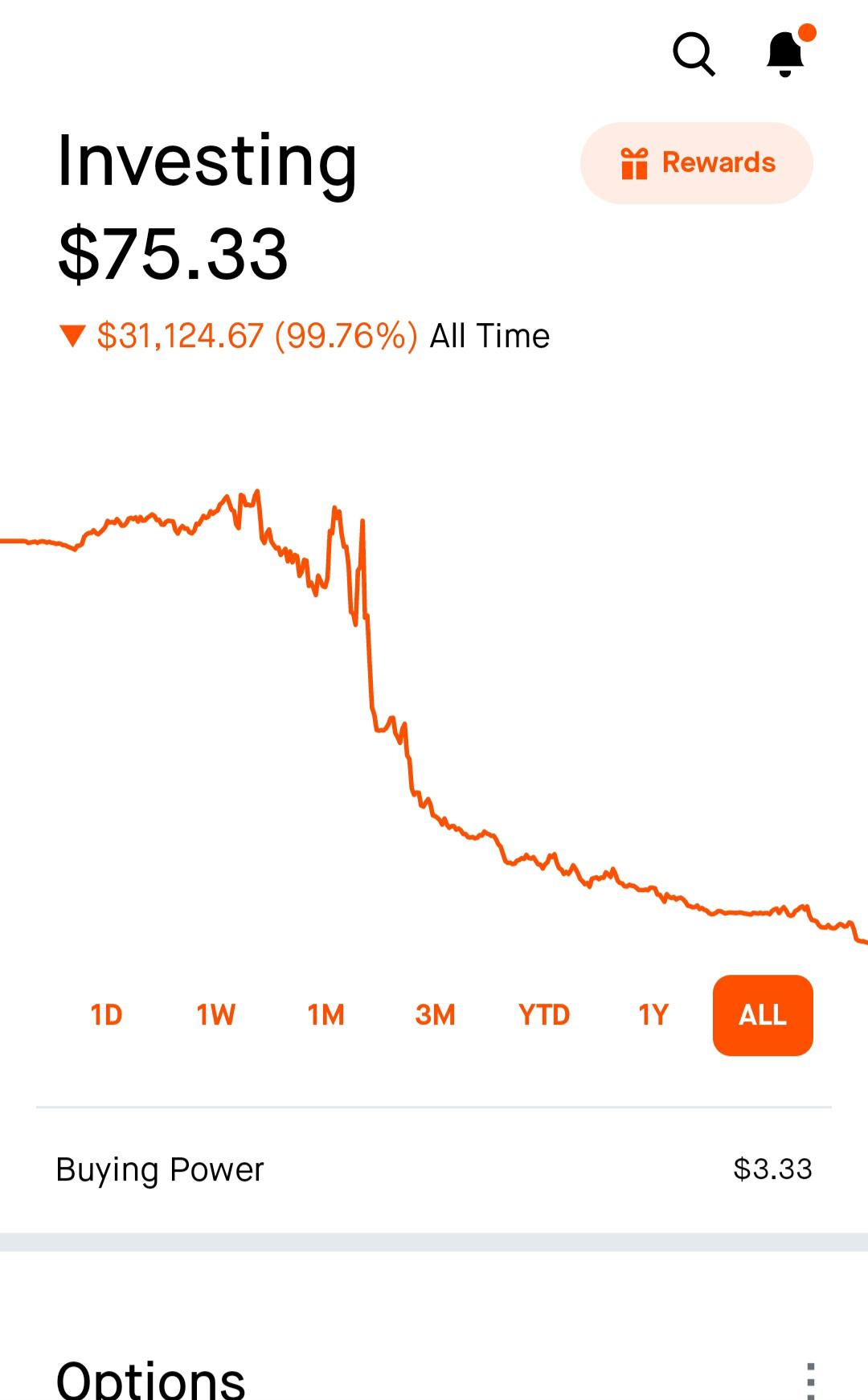Screen dimensions: 868x1400
Task: Tap the ALL time range tab
Action: tap(763, 1015)
